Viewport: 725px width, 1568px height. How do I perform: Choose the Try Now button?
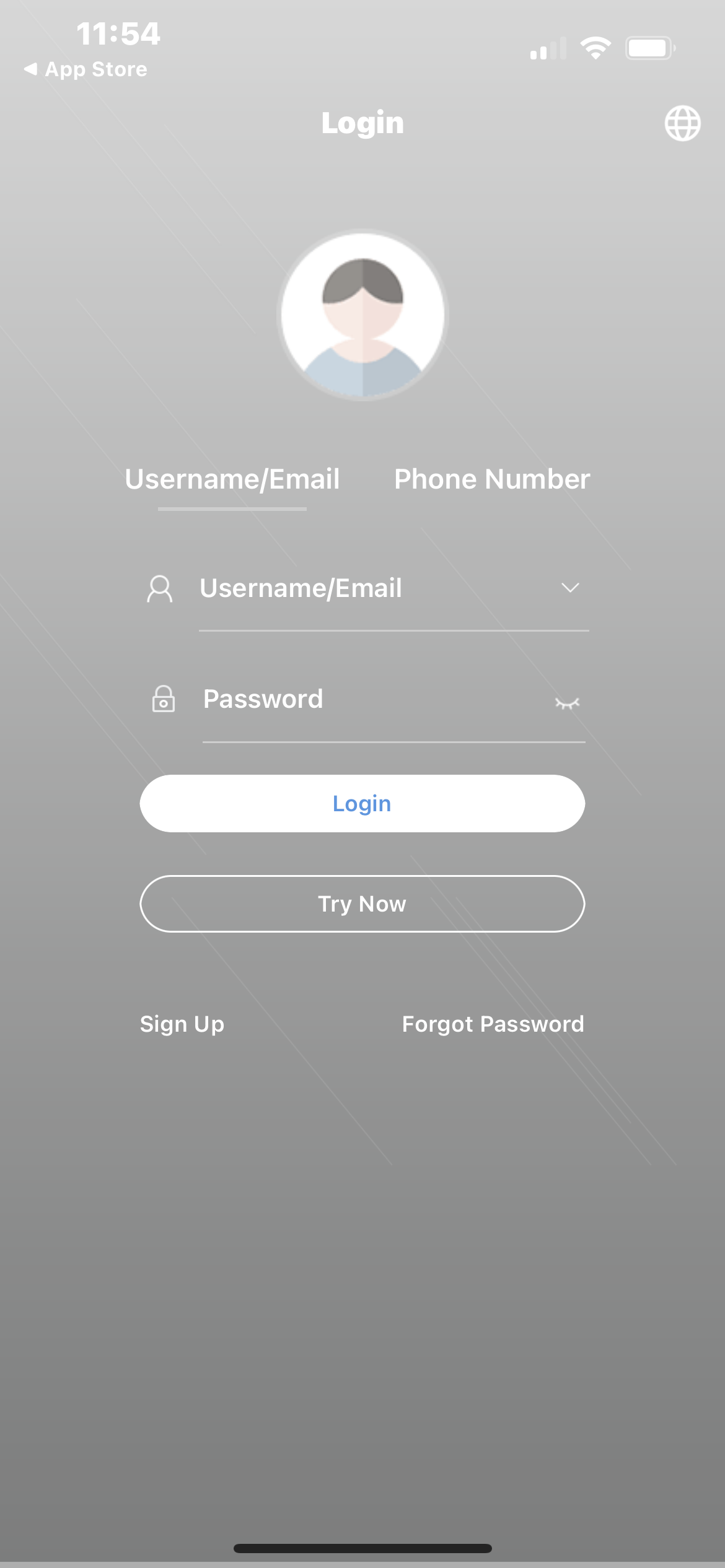(x=362, y=904)
